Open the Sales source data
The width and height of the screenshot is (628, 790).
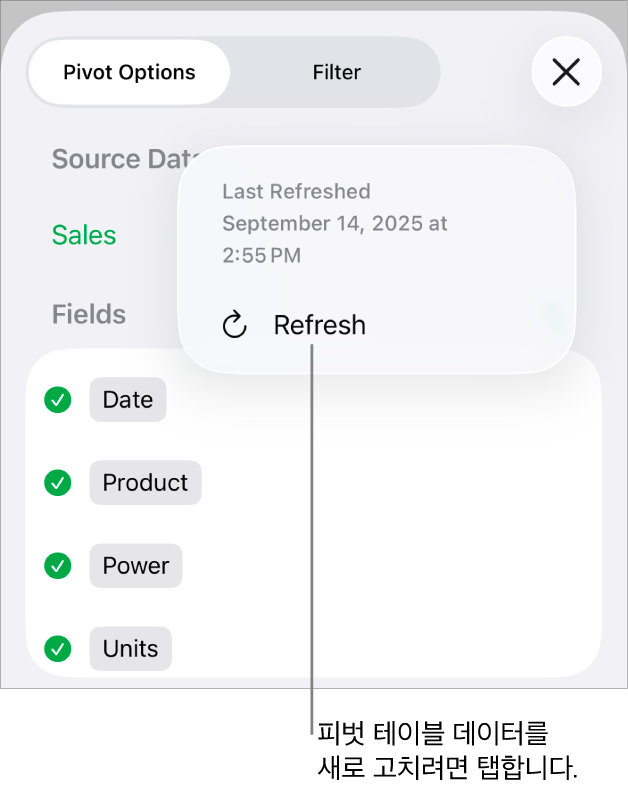coord(84,235)
